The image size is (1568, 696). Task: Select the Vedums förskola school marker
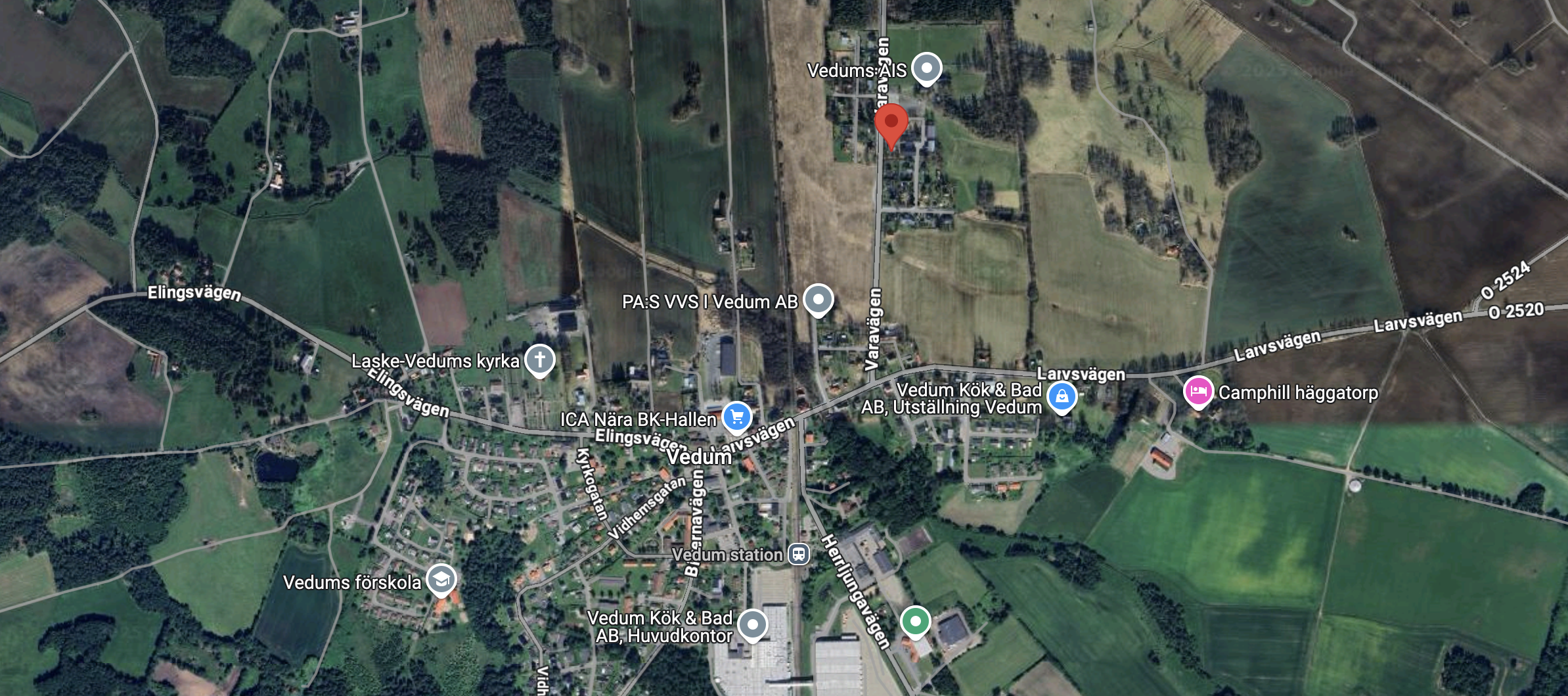[x=441, y=580]
